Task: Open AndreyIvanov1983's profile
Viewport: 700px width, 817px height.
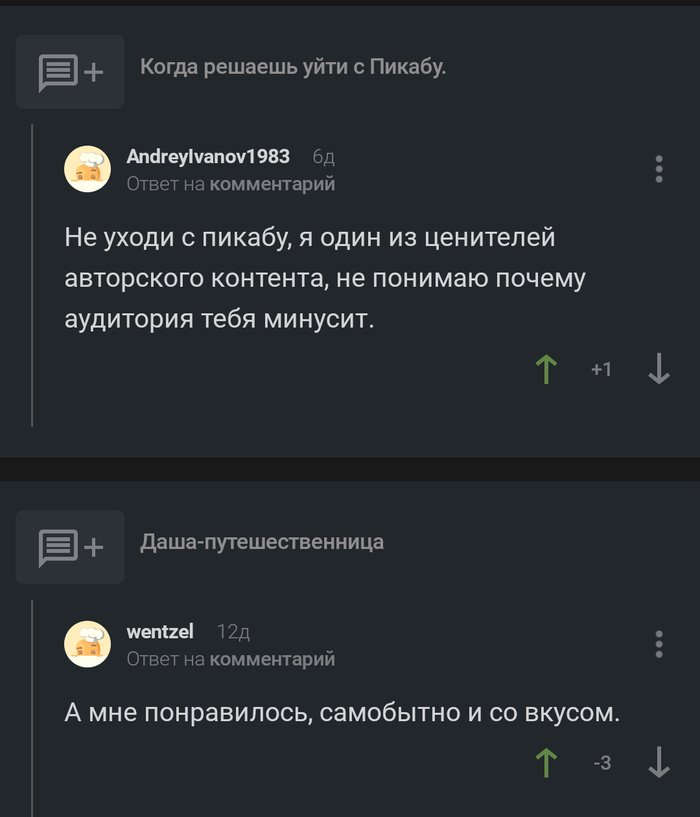Action: click(208, 156)
